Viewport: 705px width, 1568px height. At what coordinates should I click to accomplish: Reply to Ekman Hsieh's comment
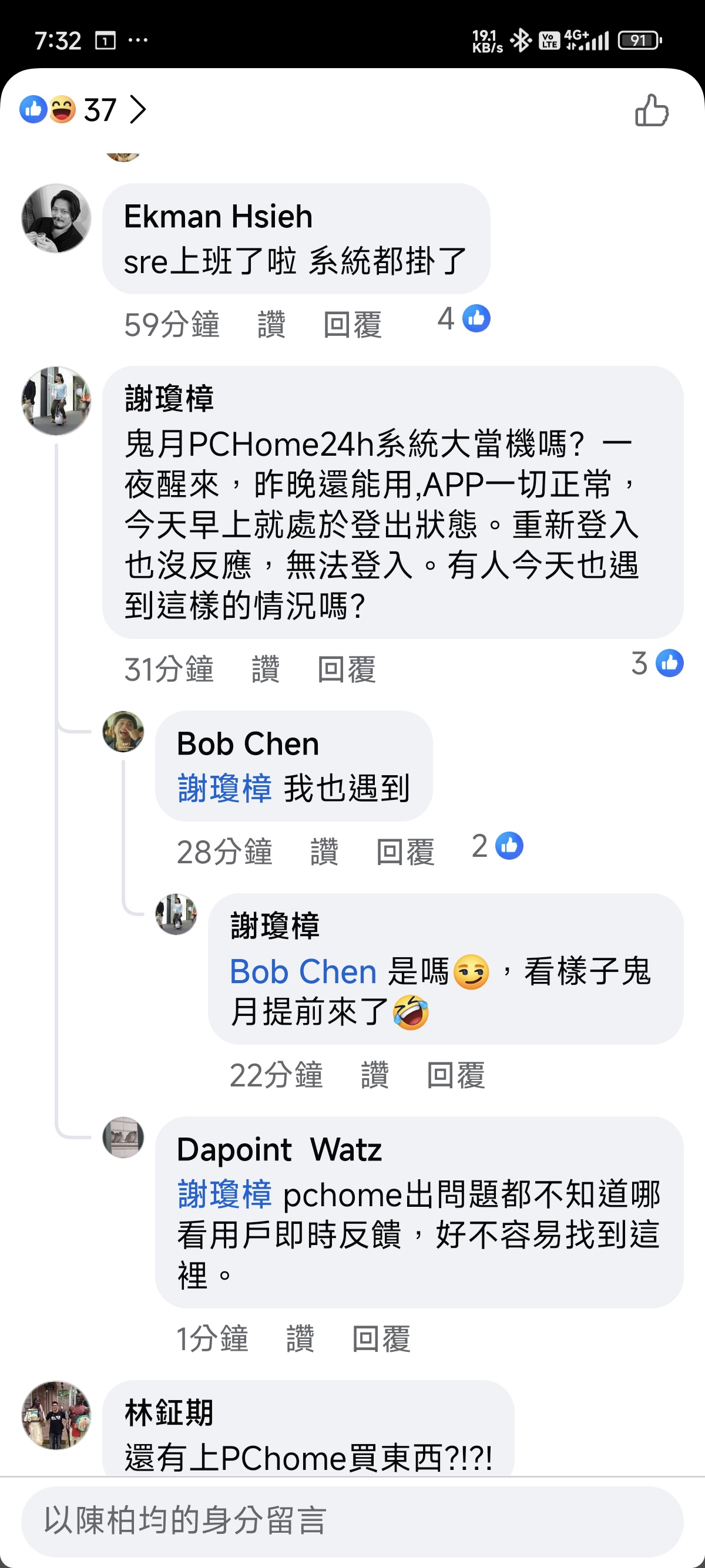pos(352,324)
